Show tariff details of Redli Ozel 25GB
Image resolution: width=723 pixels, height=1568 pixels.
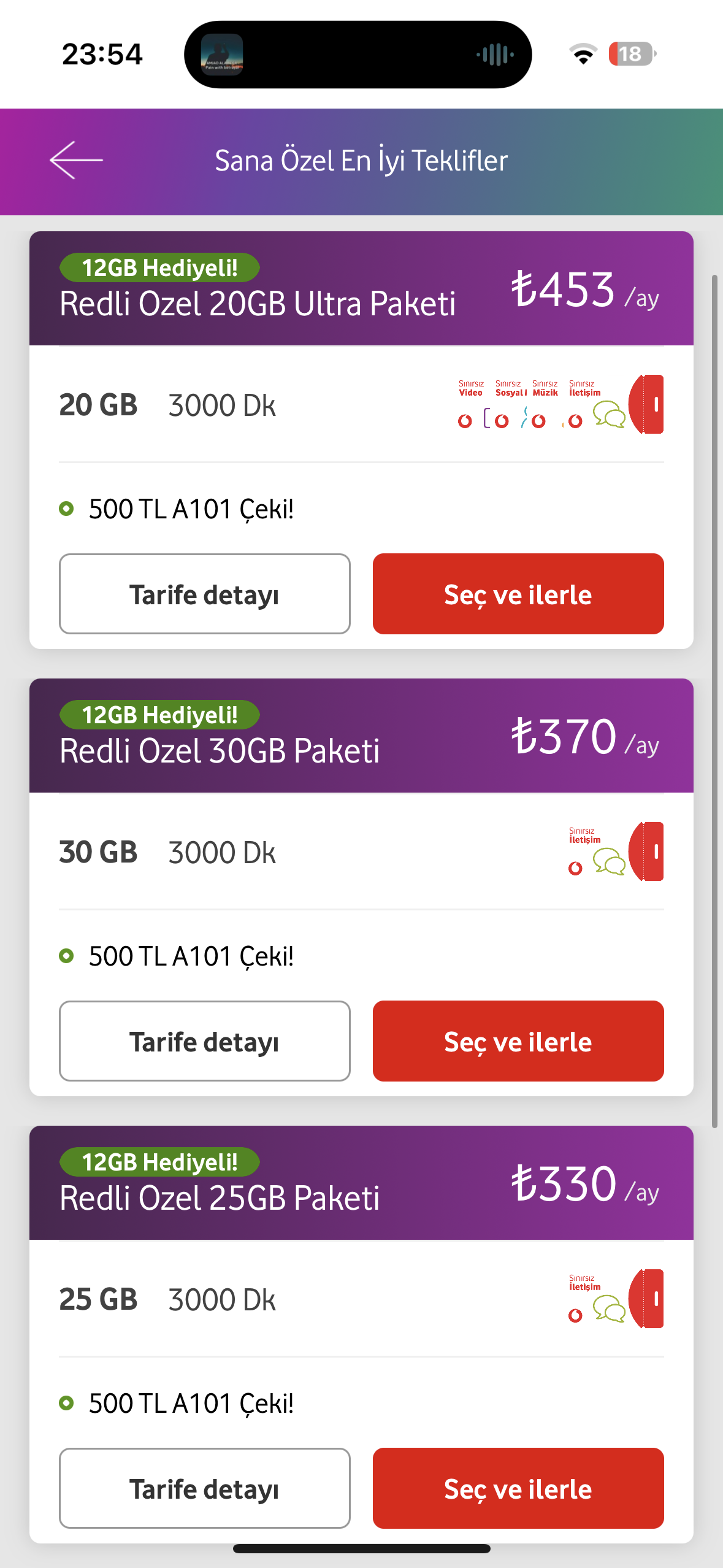coord(205,1488)
